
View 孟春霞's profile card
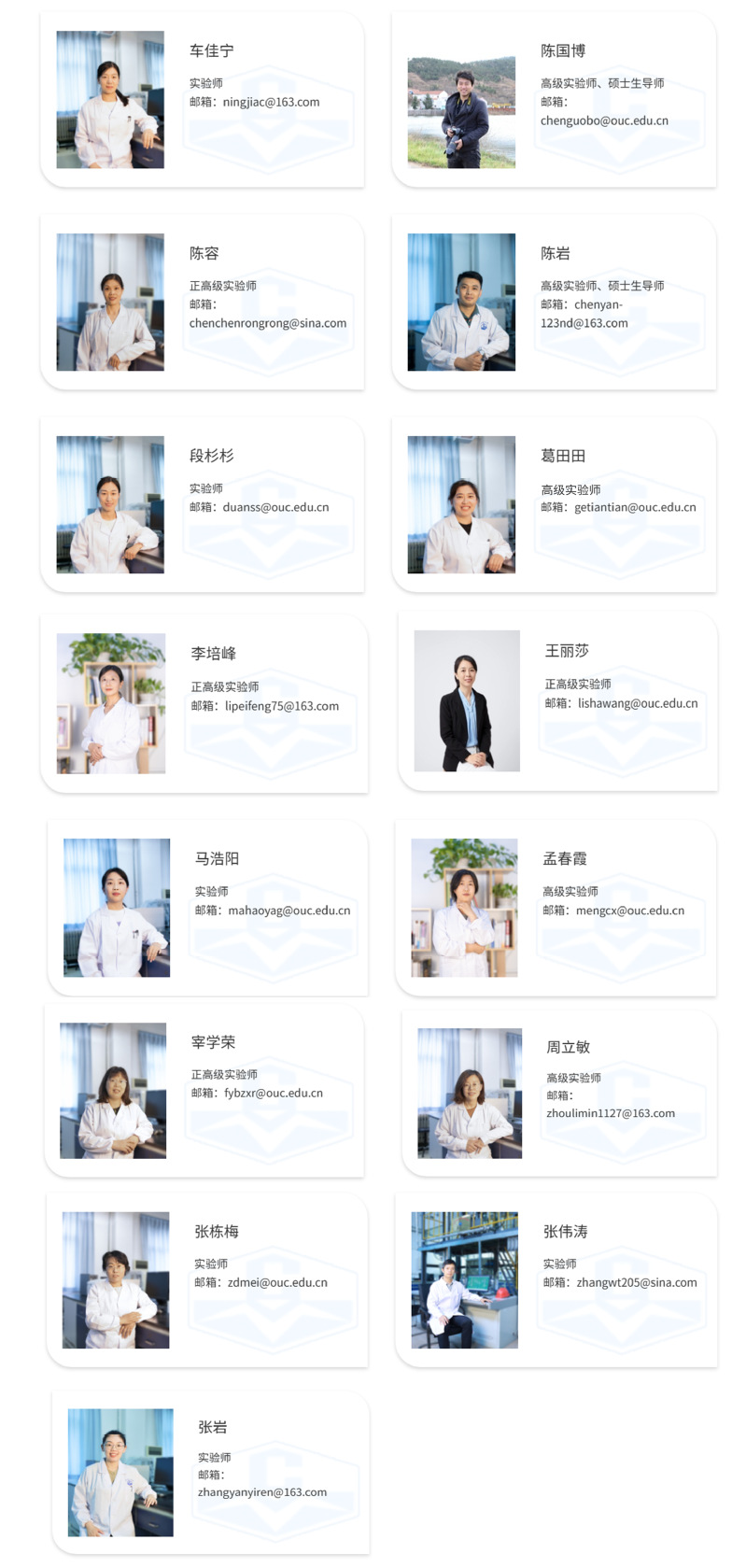pos(556,907)
